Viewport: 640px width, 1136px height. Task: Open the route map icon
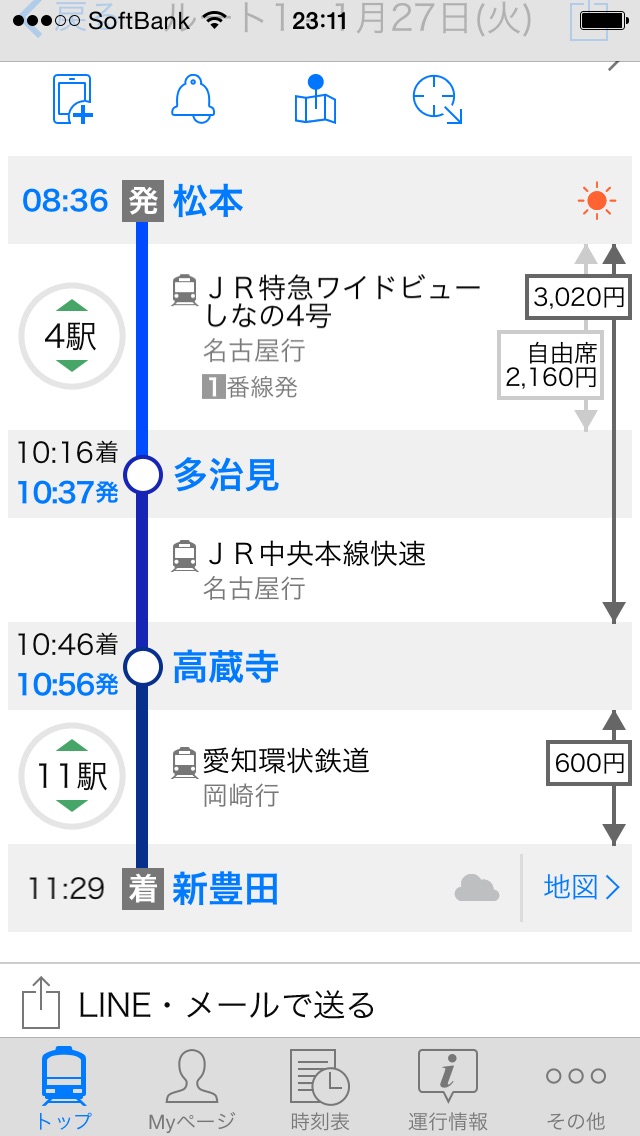point(315,100)
